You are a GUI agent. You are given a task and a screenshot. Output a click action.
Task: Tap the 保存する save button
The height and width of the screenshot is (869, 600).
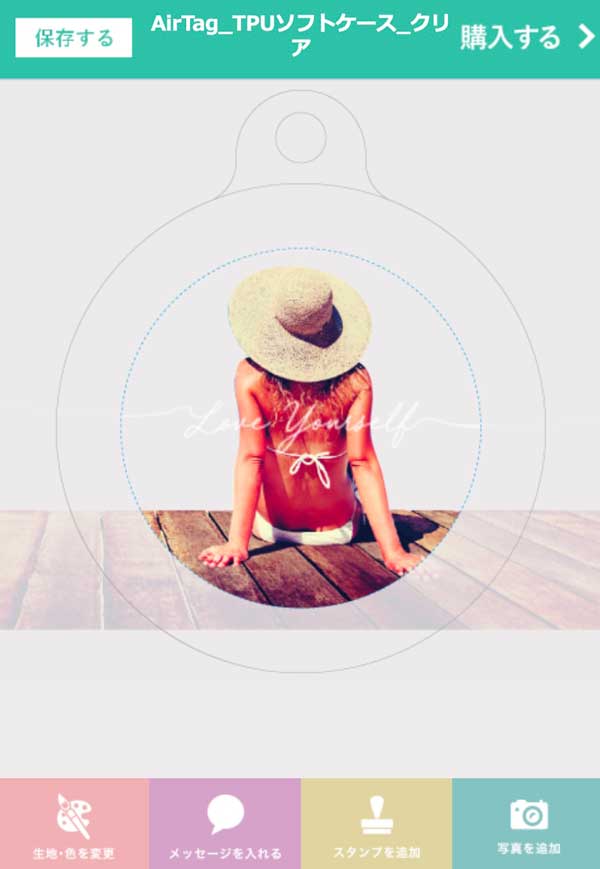click(74, 39)
